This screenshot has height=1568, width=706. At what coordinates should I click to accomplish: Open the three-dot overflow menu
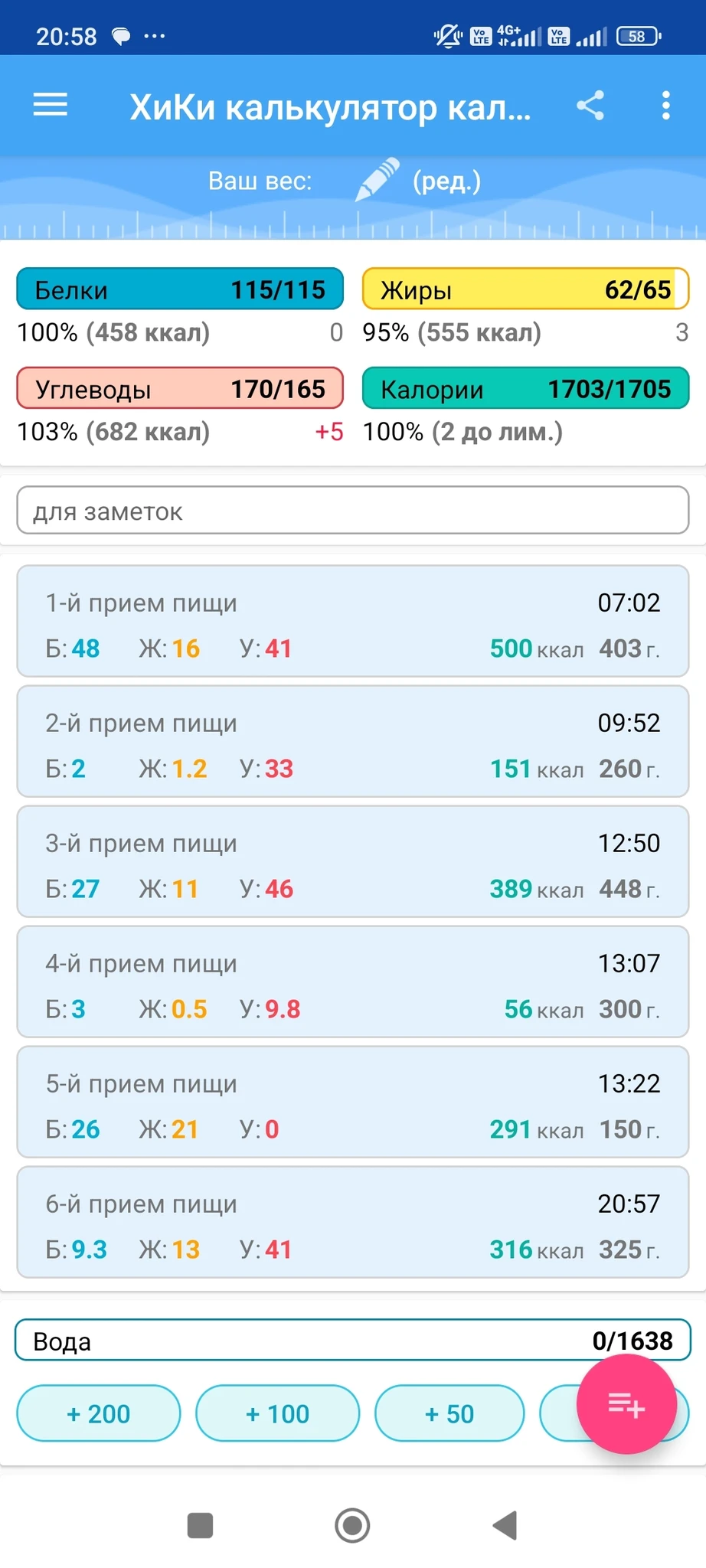click(x=665, y=106)
